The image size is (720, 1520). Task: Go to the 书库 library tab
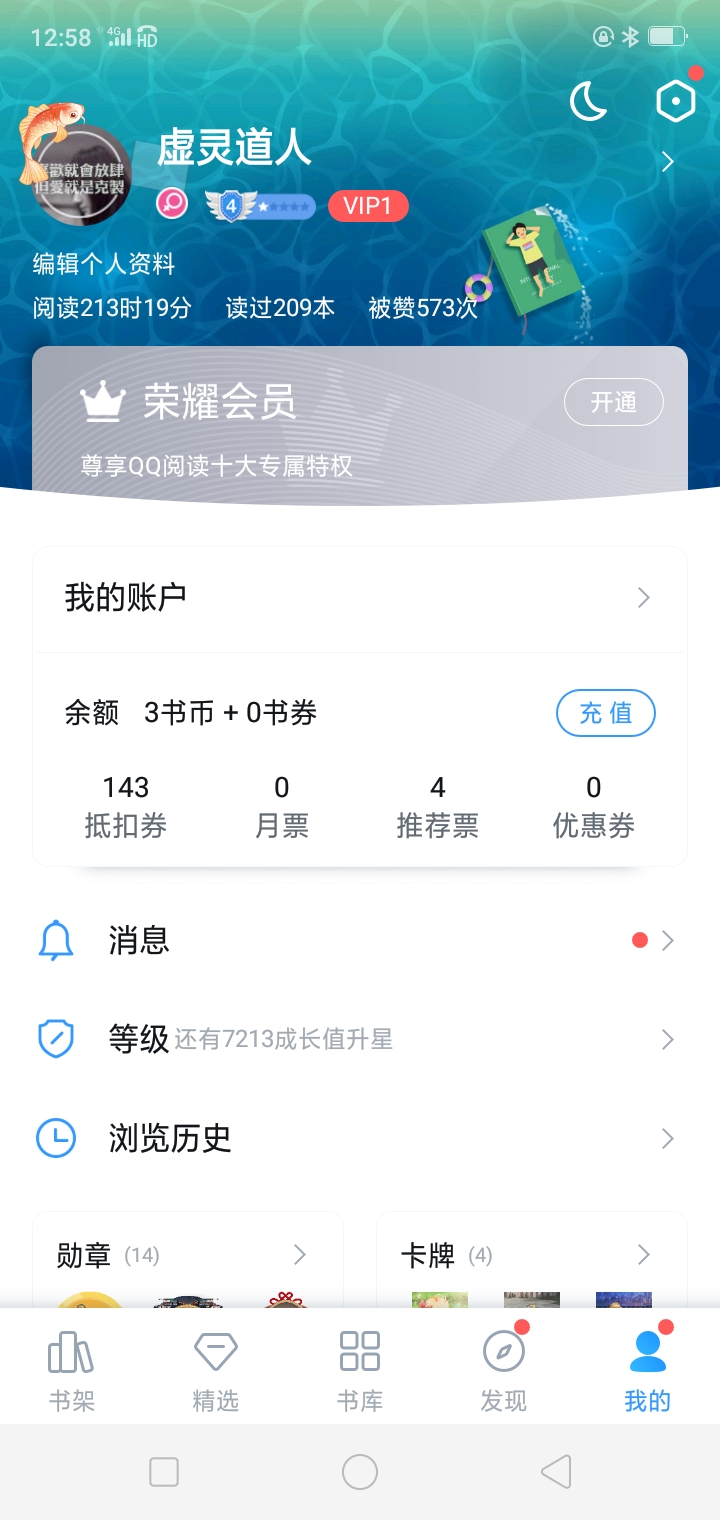360,1370
